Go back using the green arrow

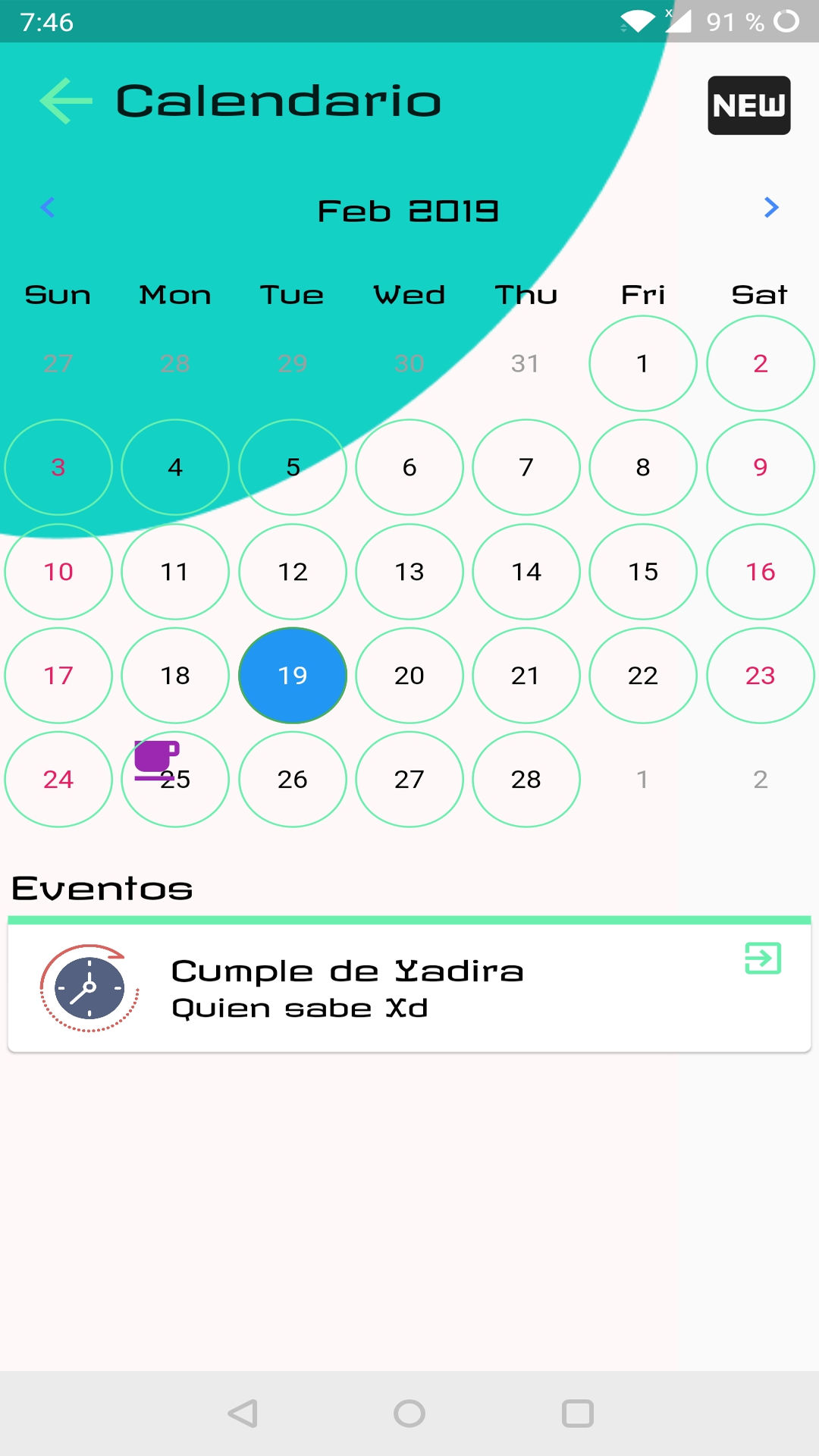click(66, 101)
